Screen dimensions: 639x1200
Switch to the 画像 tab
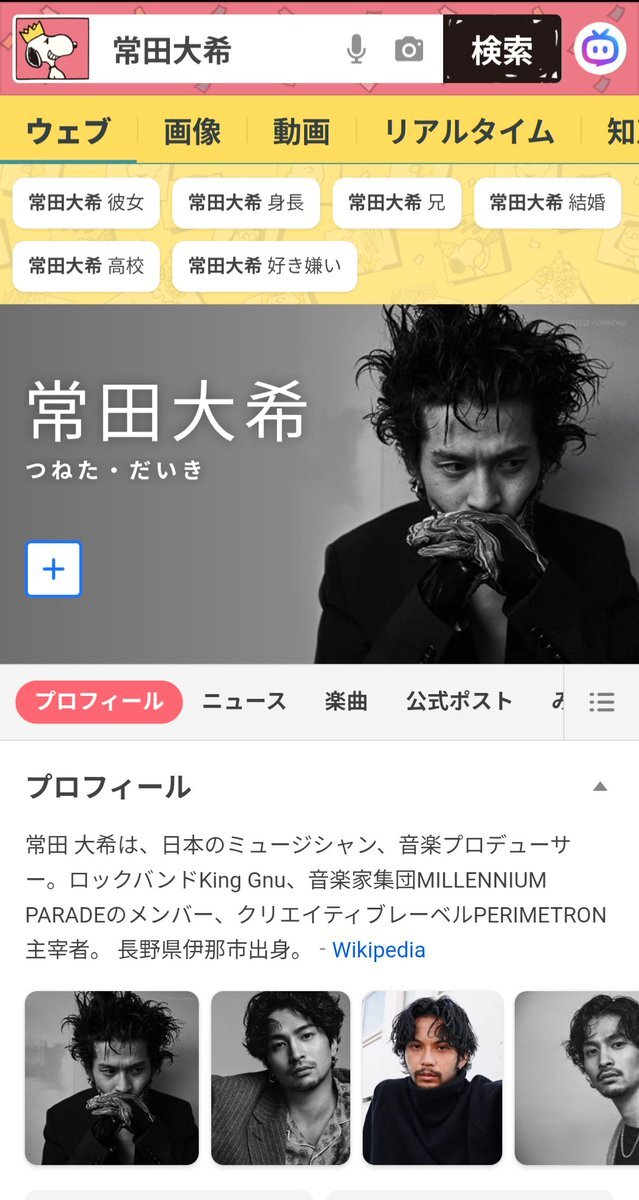pyautogui.click(x=192, y=131)
